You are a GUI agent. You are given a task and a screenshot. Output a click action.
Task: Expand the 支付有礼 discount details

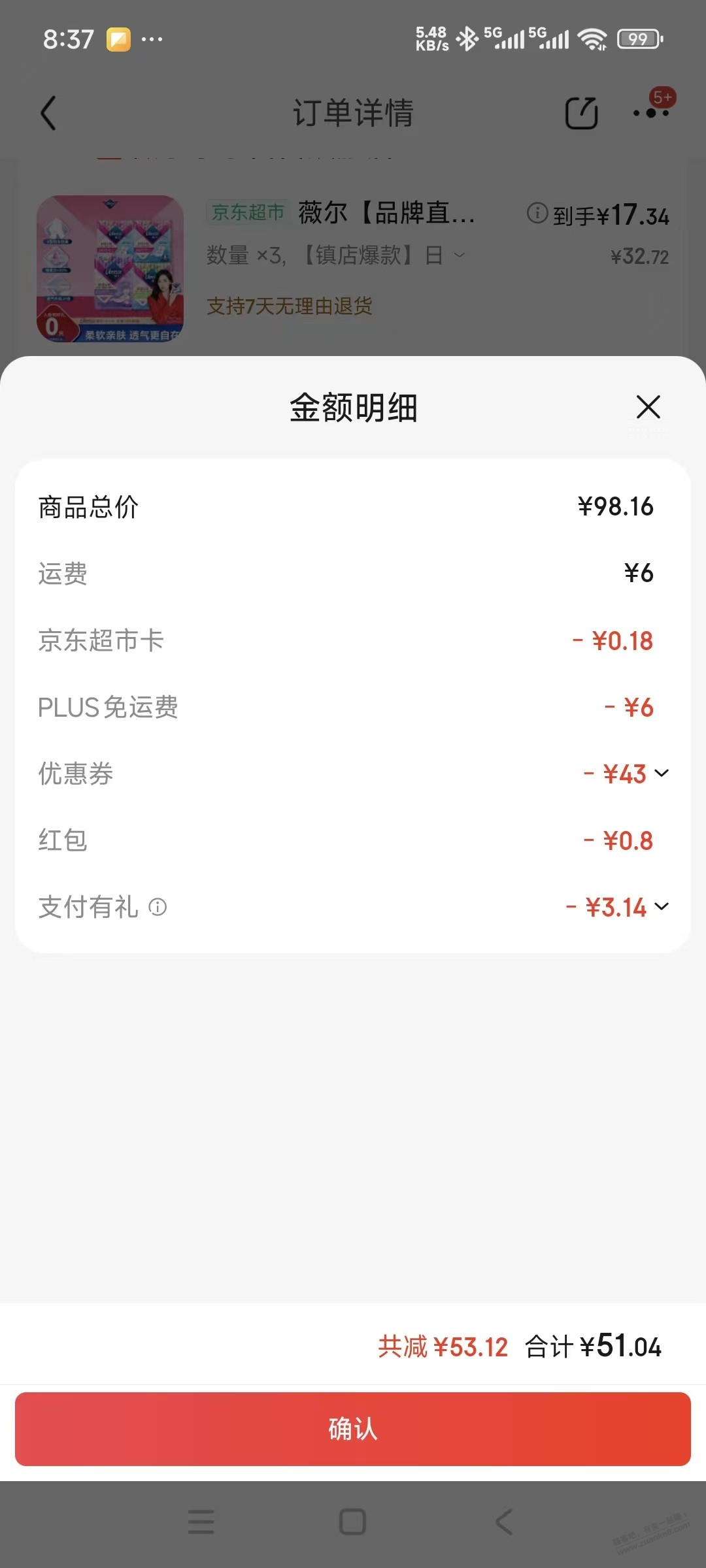[662, 907]
